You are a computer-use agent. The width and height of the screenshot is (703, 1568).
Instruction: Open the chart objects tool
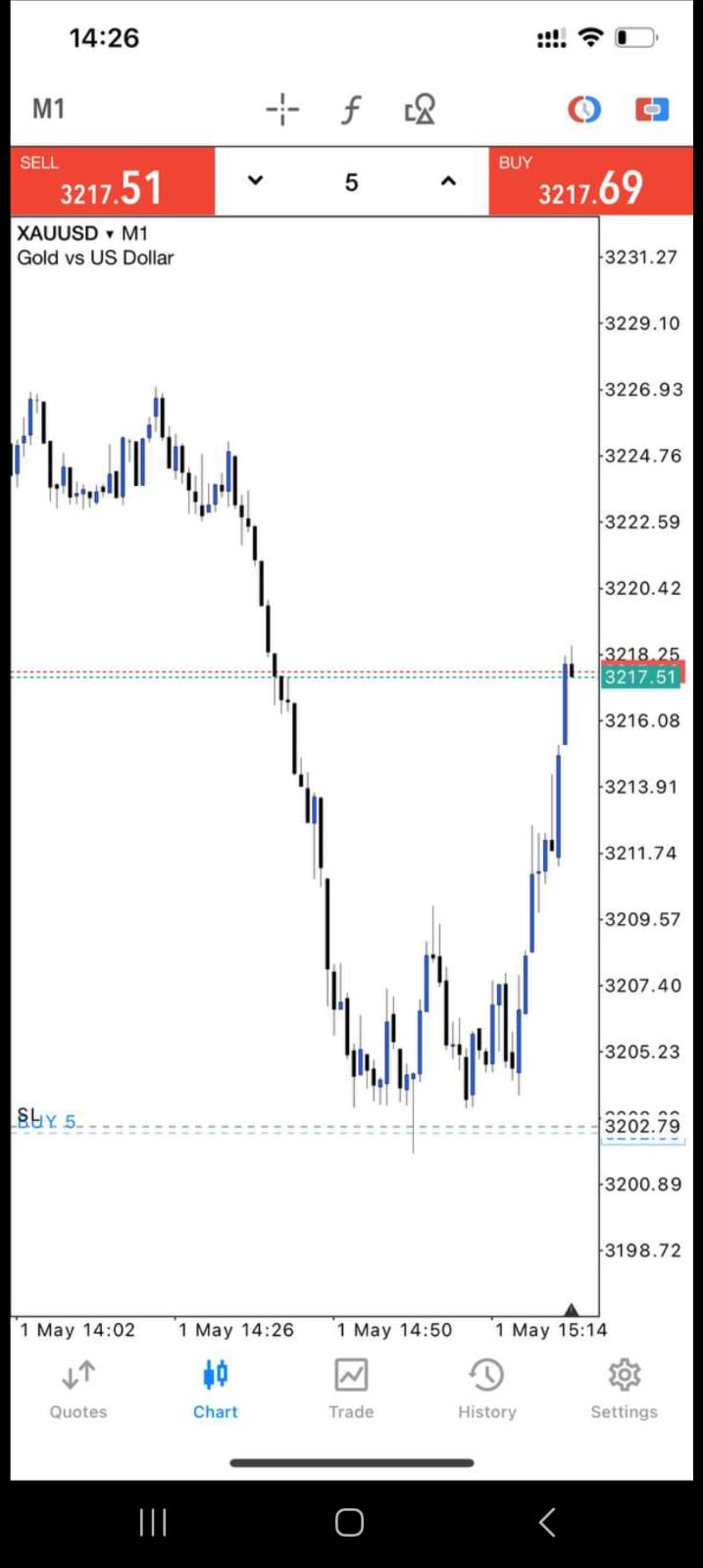tap(420, 110)
